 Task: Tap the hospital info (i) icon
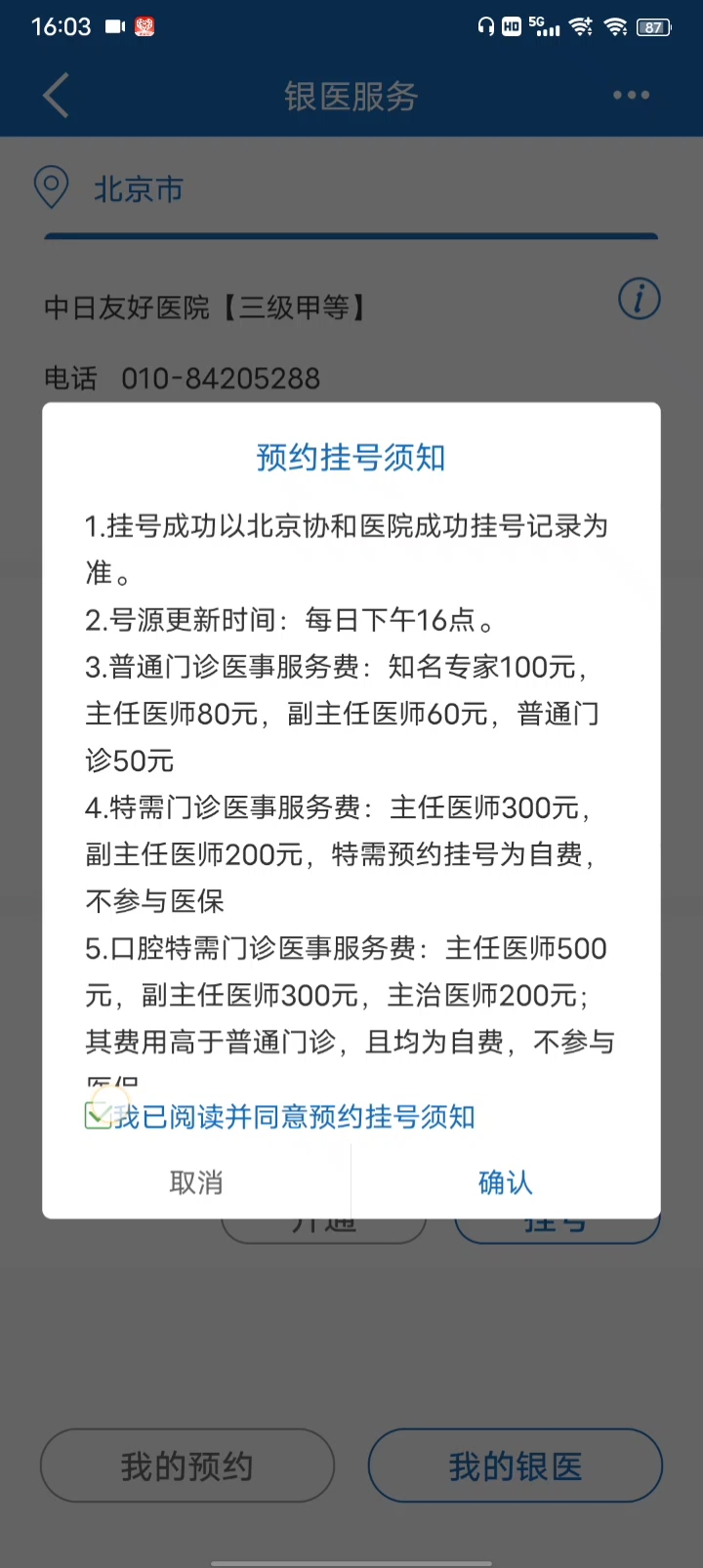639,300
